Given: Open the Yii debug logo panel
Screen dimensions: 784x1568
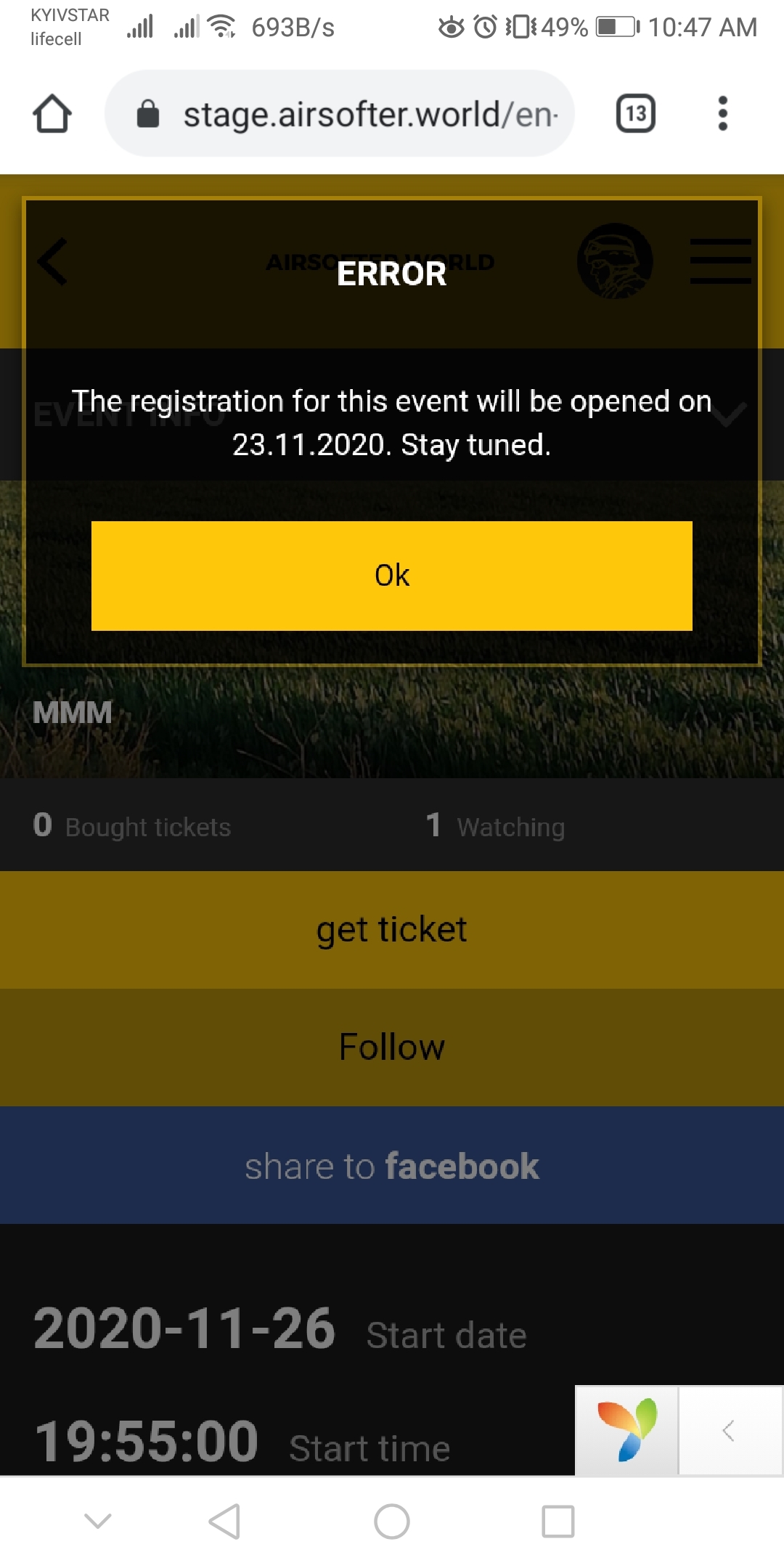Looking at the screenshot, I should pyautogui.click(x=627, y=1431).
